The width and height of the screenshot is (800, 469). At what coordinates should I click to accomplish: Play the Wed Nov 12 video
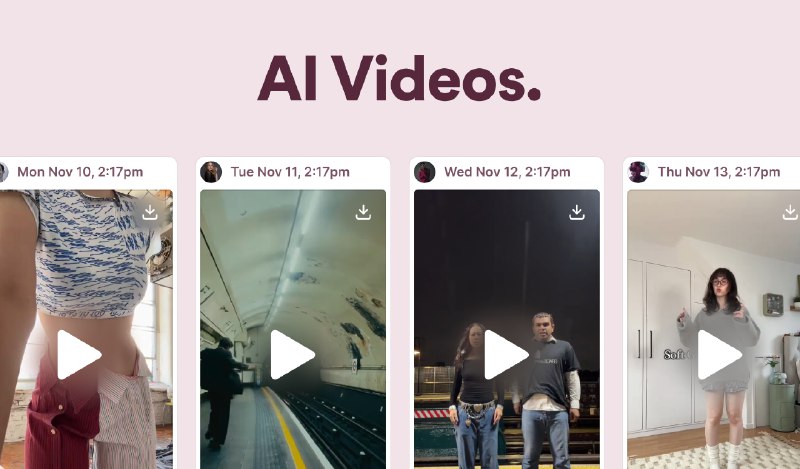pyautogui.click(x=505, y=355)
